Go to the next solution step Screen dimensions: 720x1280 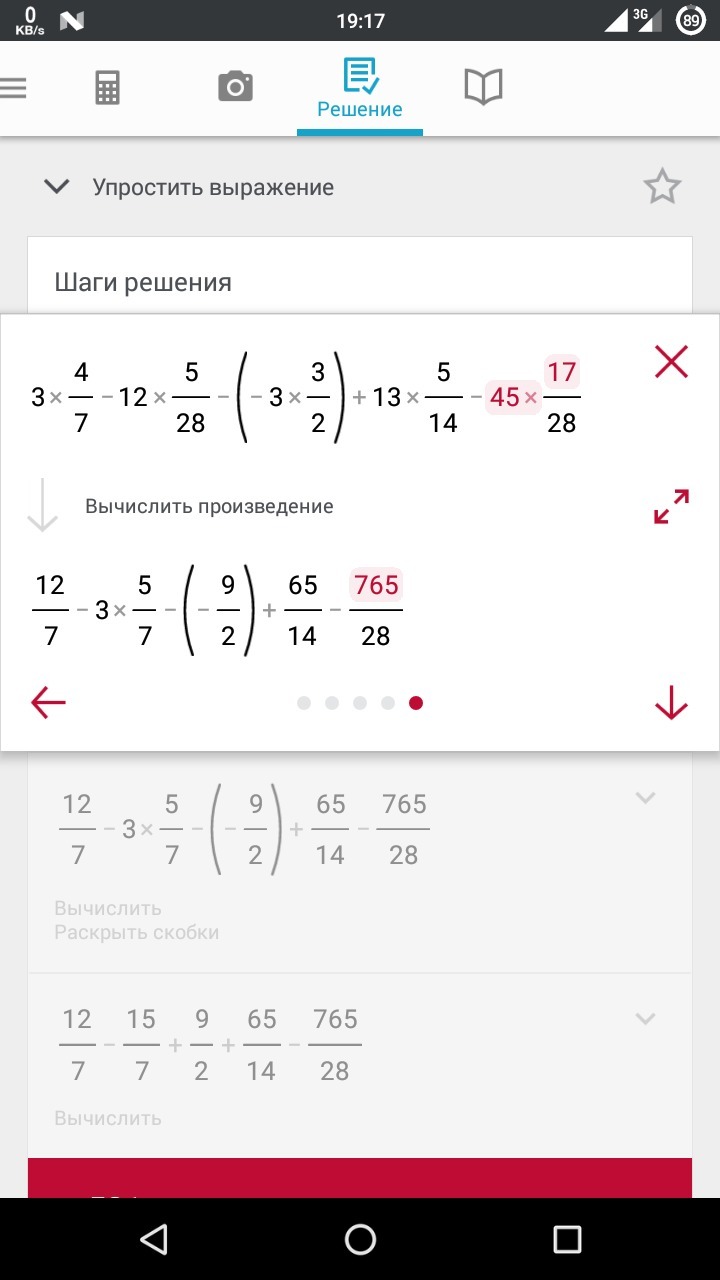[x=671, y=704]
